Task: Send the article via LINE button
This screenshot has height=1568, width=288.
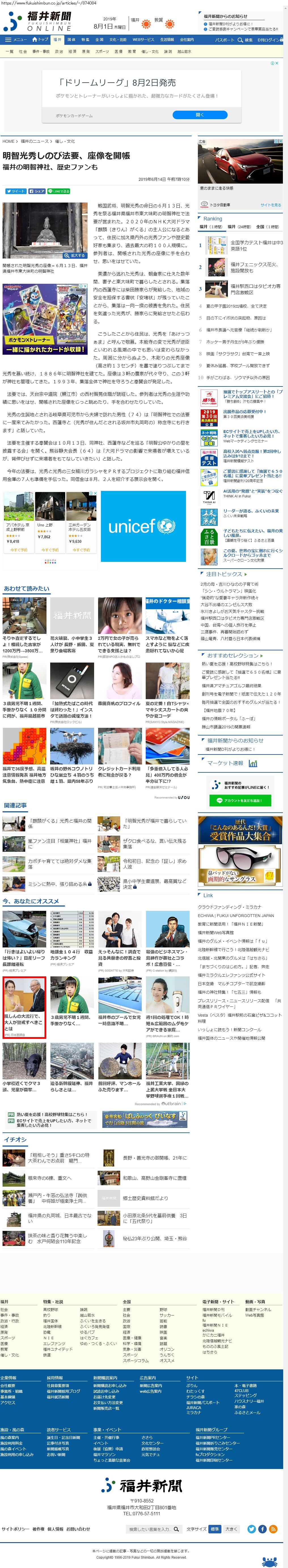Action: click(59, 191)
